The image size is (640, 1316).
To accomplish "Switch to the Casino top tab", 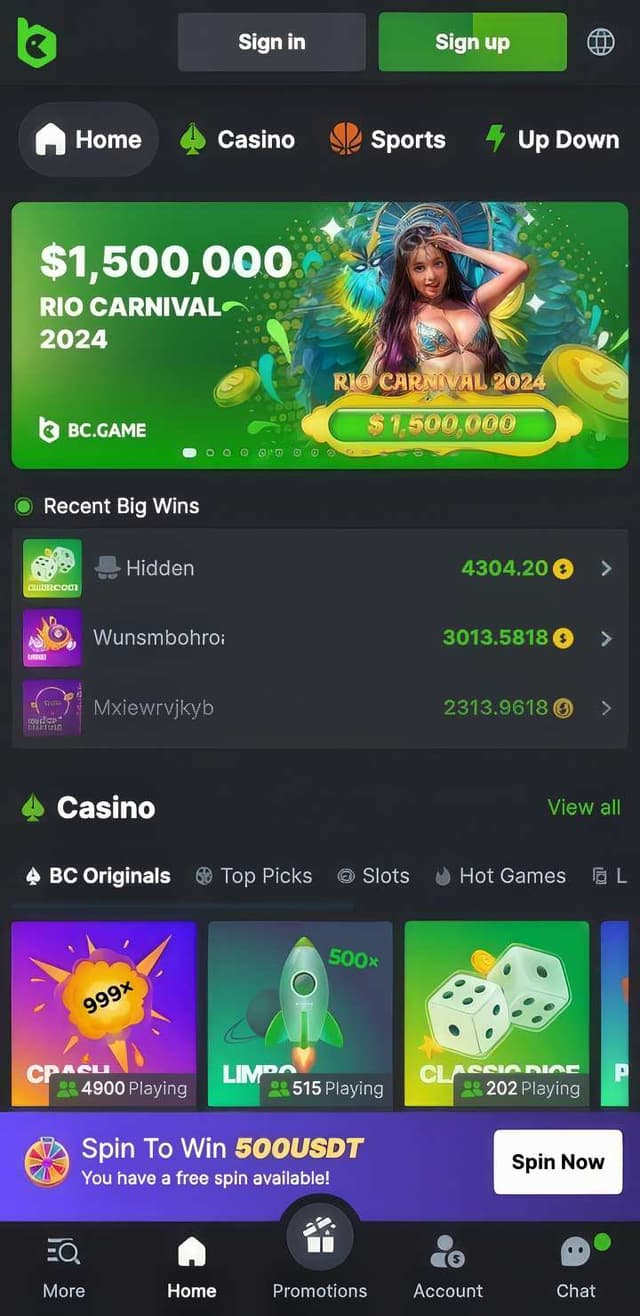I will 237,139.
